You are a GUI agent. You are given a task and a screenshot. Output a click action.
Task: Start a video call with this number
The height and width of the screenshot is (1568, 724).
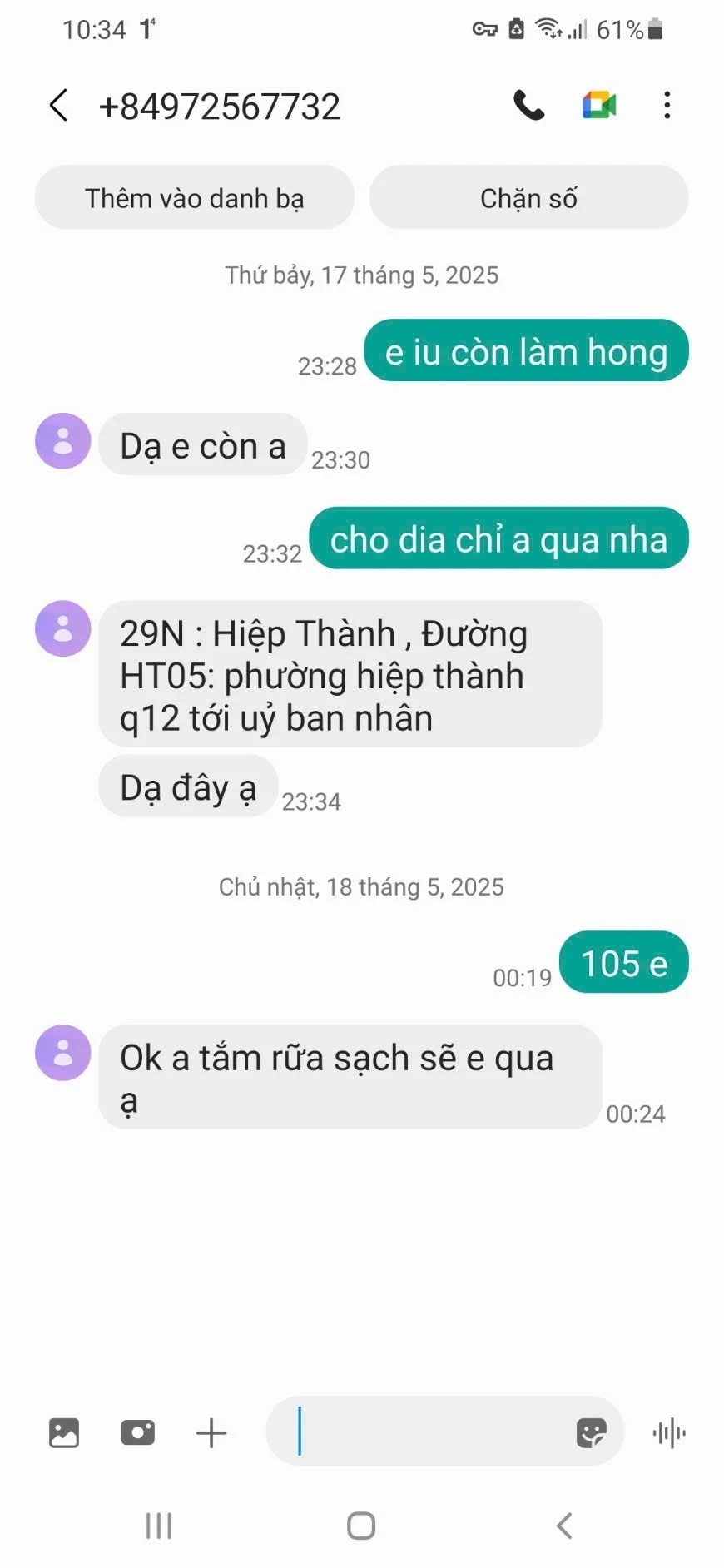click(598, 106)
